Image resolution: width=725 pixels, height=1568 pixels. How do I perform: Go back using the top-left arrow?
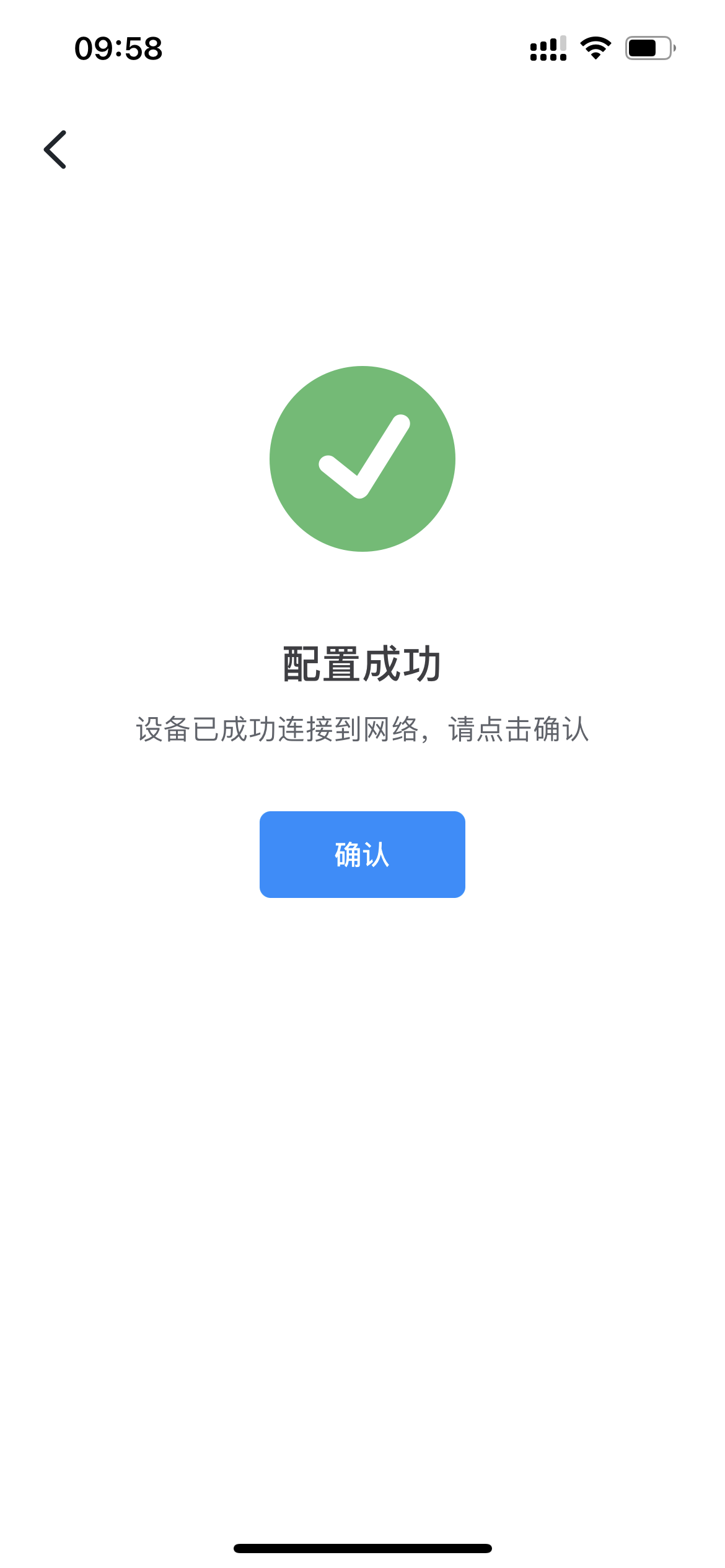(55, 149)
